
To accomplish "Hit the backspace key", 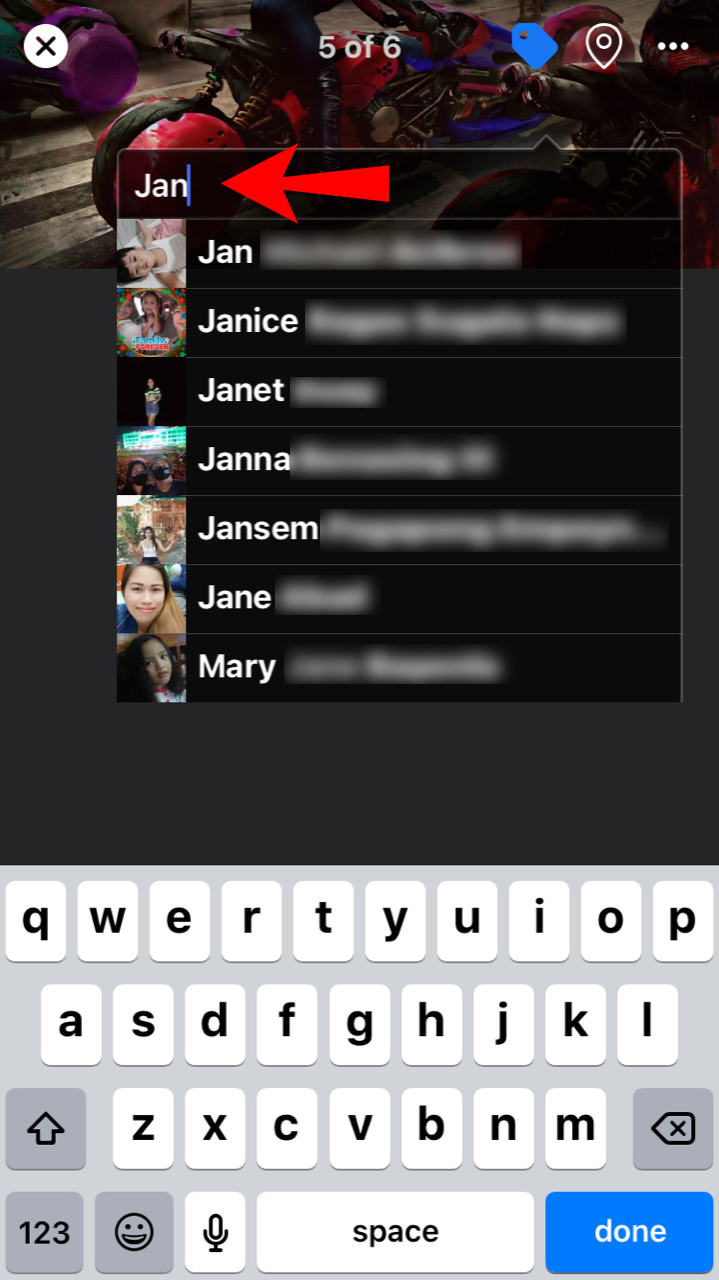I will tap(672, 1129).
